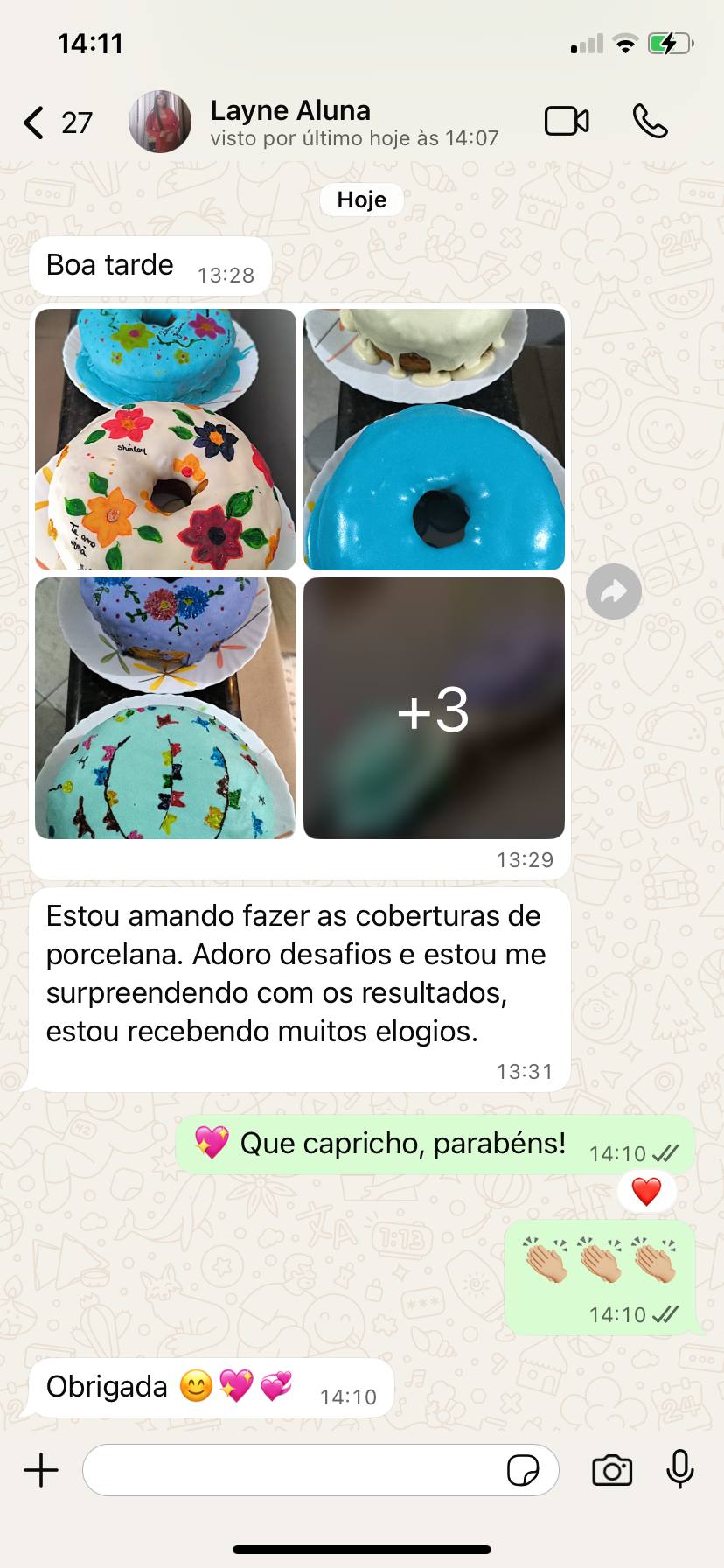724x1568 pixels.
Task: Tap the forward arrow next to the photo grid
Action: point(613,591)
